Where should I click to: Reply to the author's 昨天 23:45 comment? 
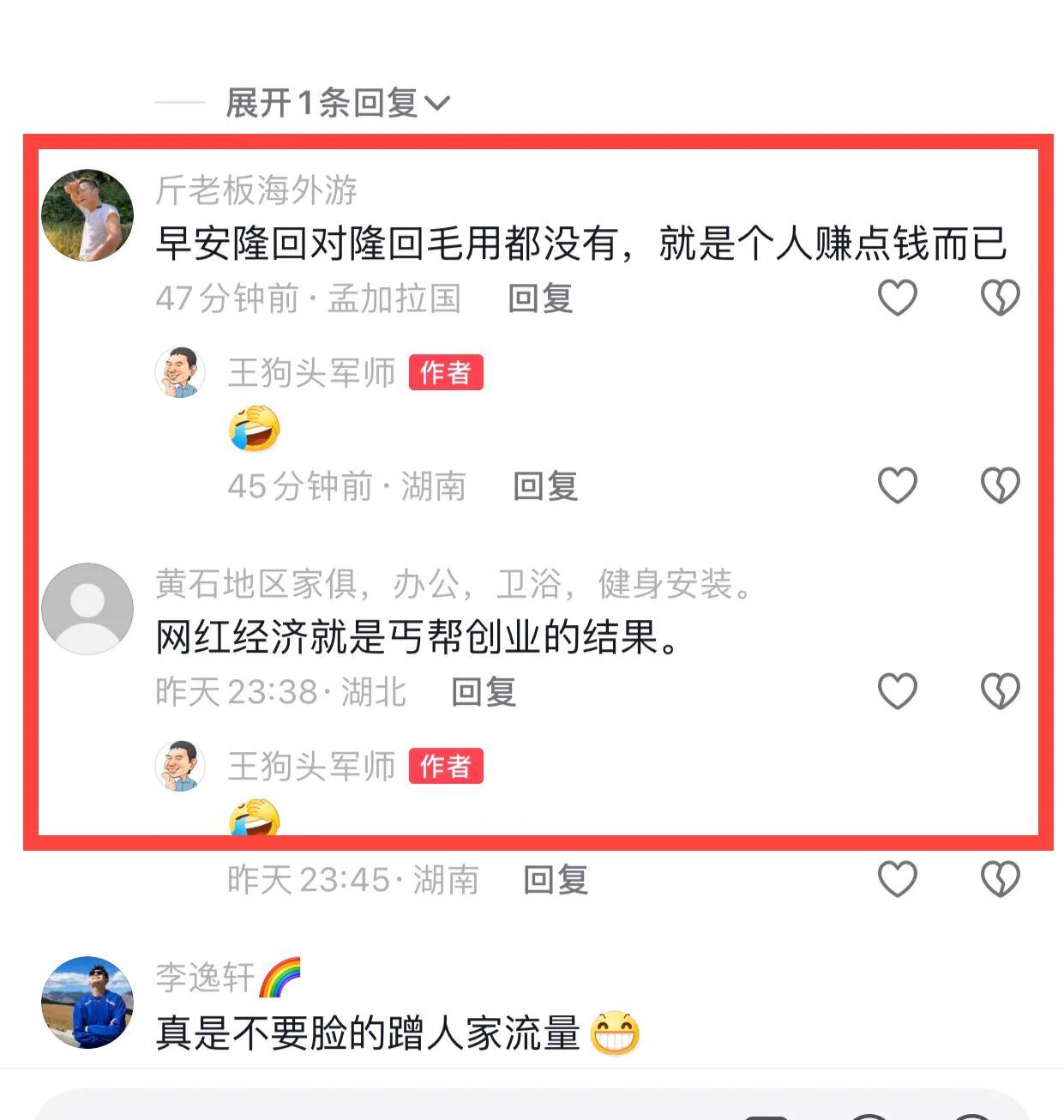(x=556, y=880)
